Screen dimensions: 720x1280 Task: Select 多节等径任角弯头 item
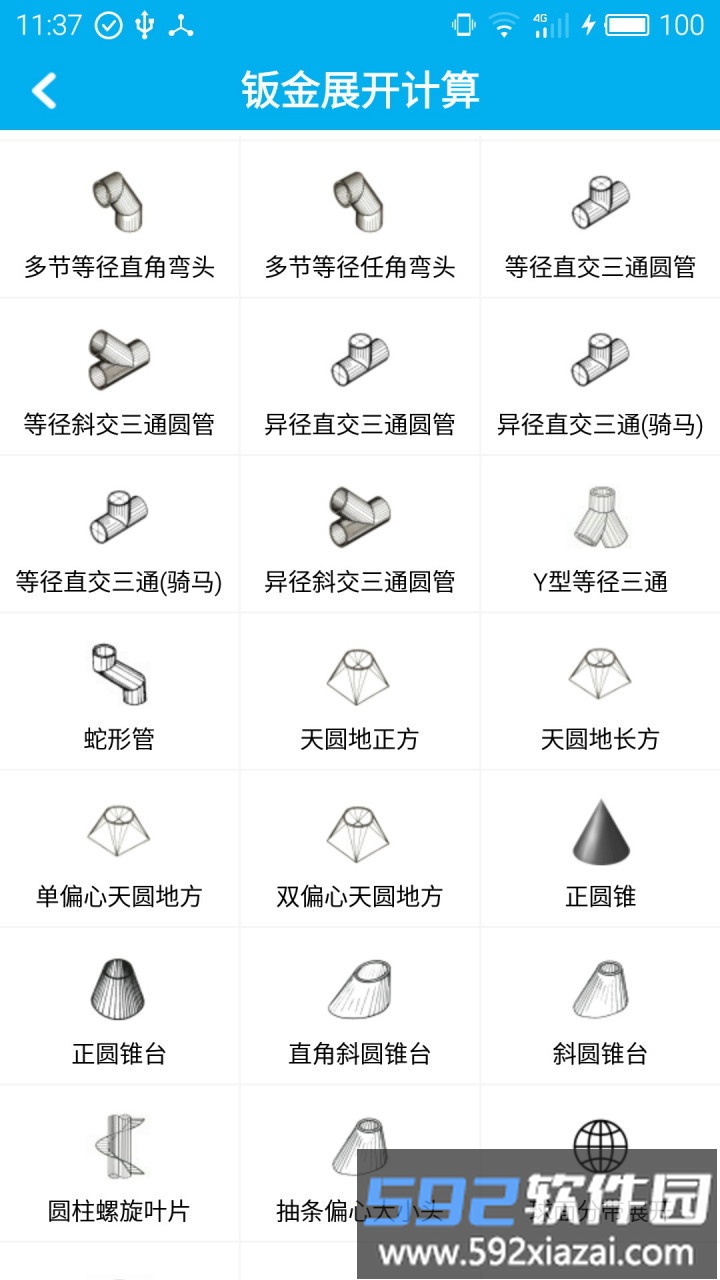tap(360, 222)
